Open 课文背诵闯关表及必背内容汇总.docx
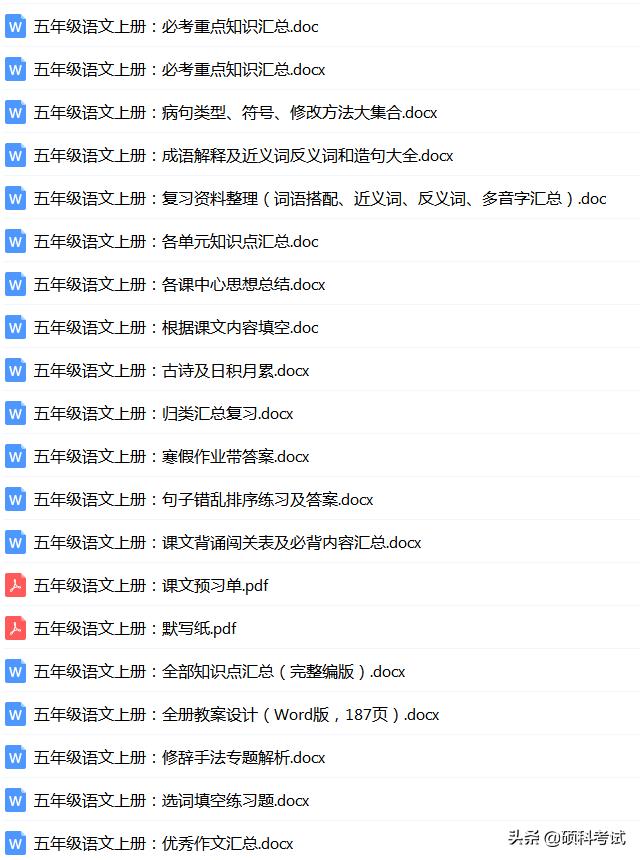This screenshot has width=640, height=860. 227,543
